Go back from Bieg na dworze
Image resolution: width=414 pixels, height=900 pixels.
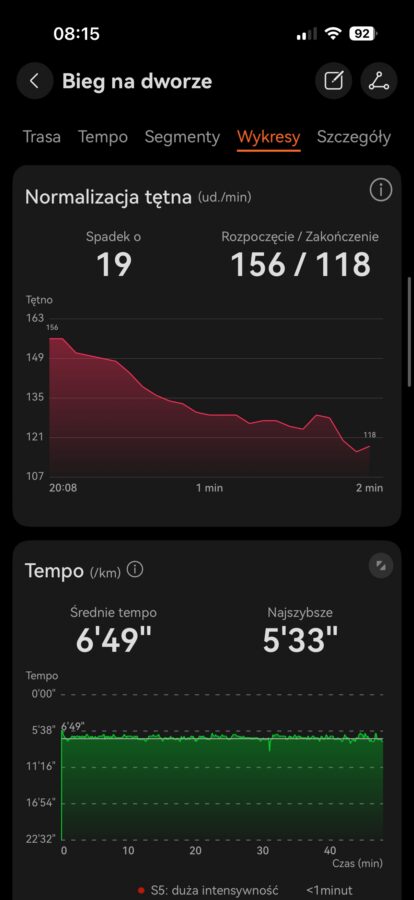pos(35,81)
